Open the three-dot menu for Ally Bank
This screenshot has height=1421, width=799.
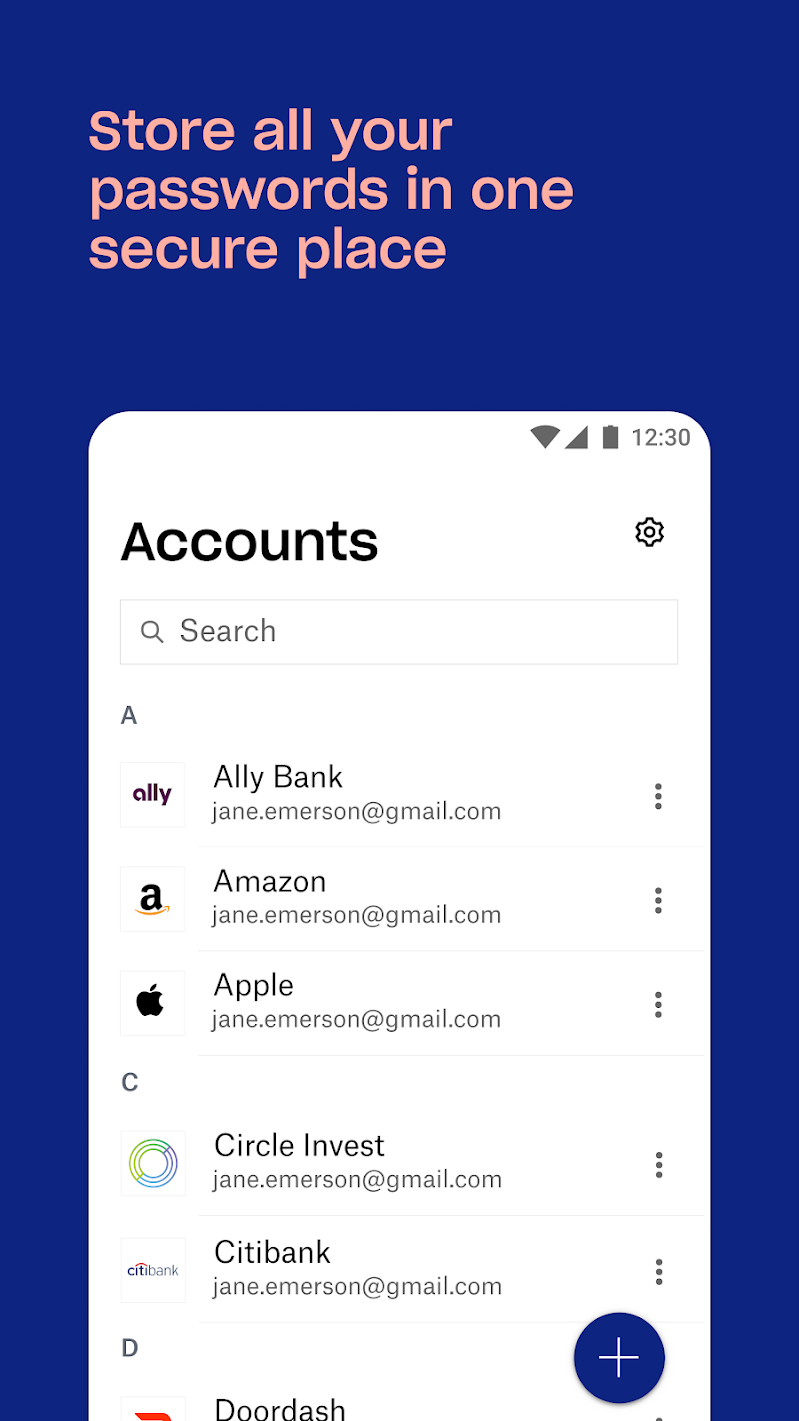658,797
